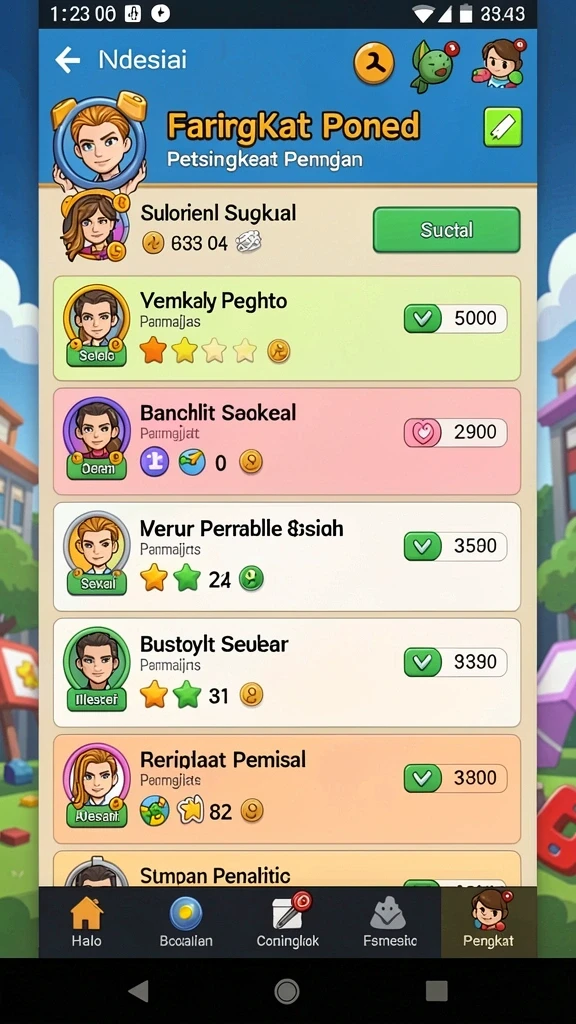Switch to the Fsmesitc tab
This screenshot has width=576, height=1024.
389,922
